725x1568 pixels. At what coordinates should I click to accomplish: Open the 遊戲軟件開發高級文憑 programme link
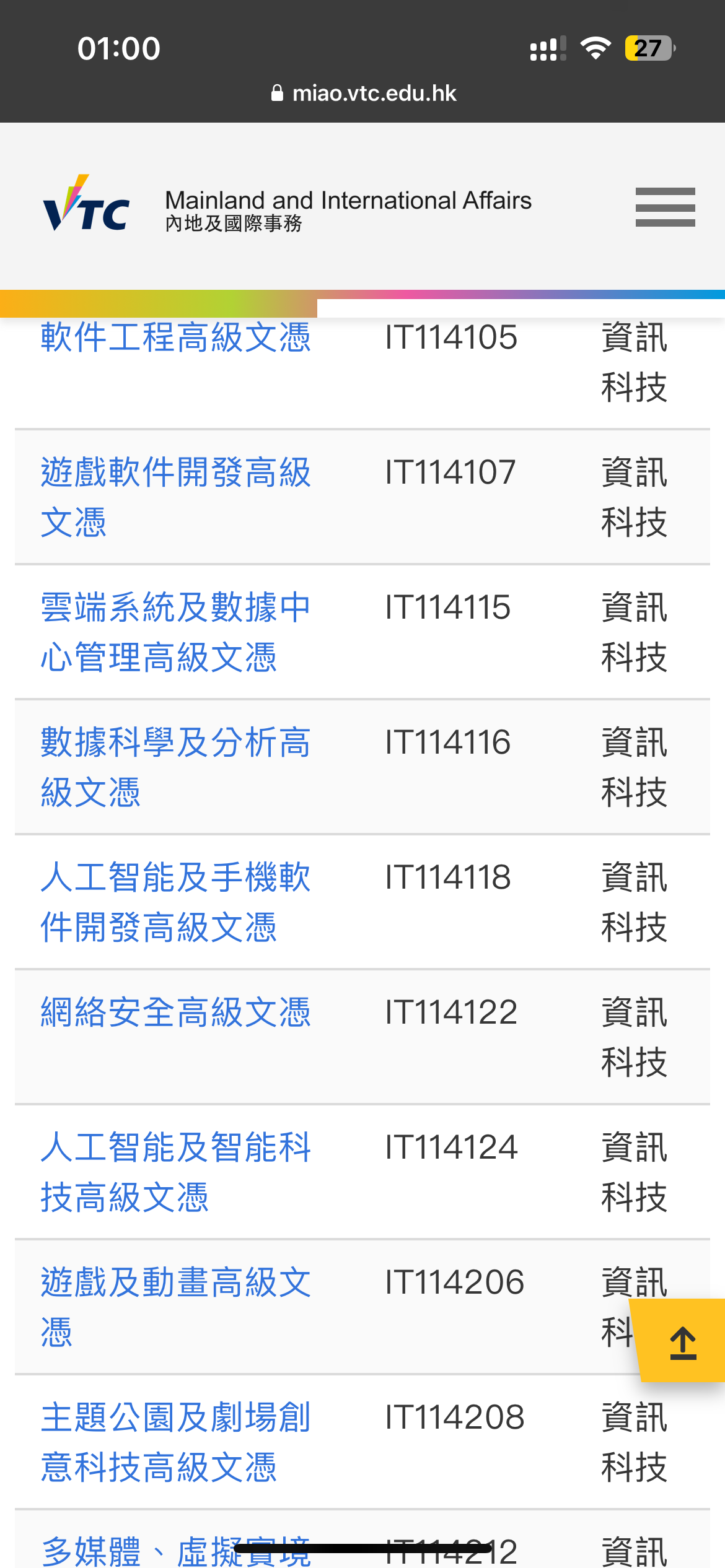coord(175,497)
